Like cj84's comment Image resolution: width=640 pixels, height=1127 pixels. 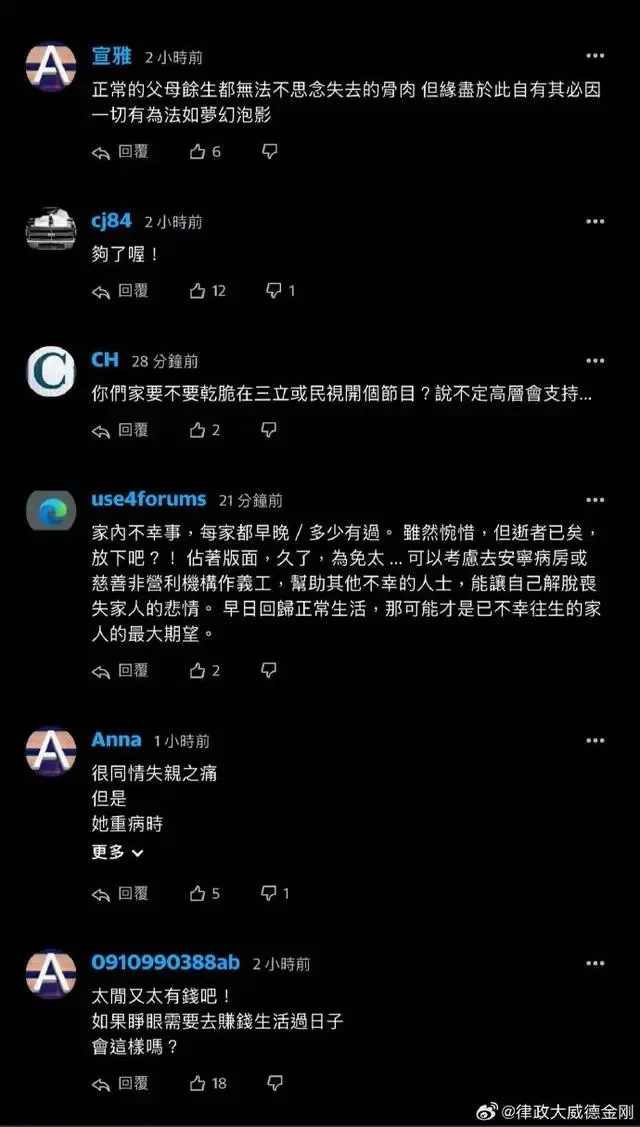pos(198,291)
